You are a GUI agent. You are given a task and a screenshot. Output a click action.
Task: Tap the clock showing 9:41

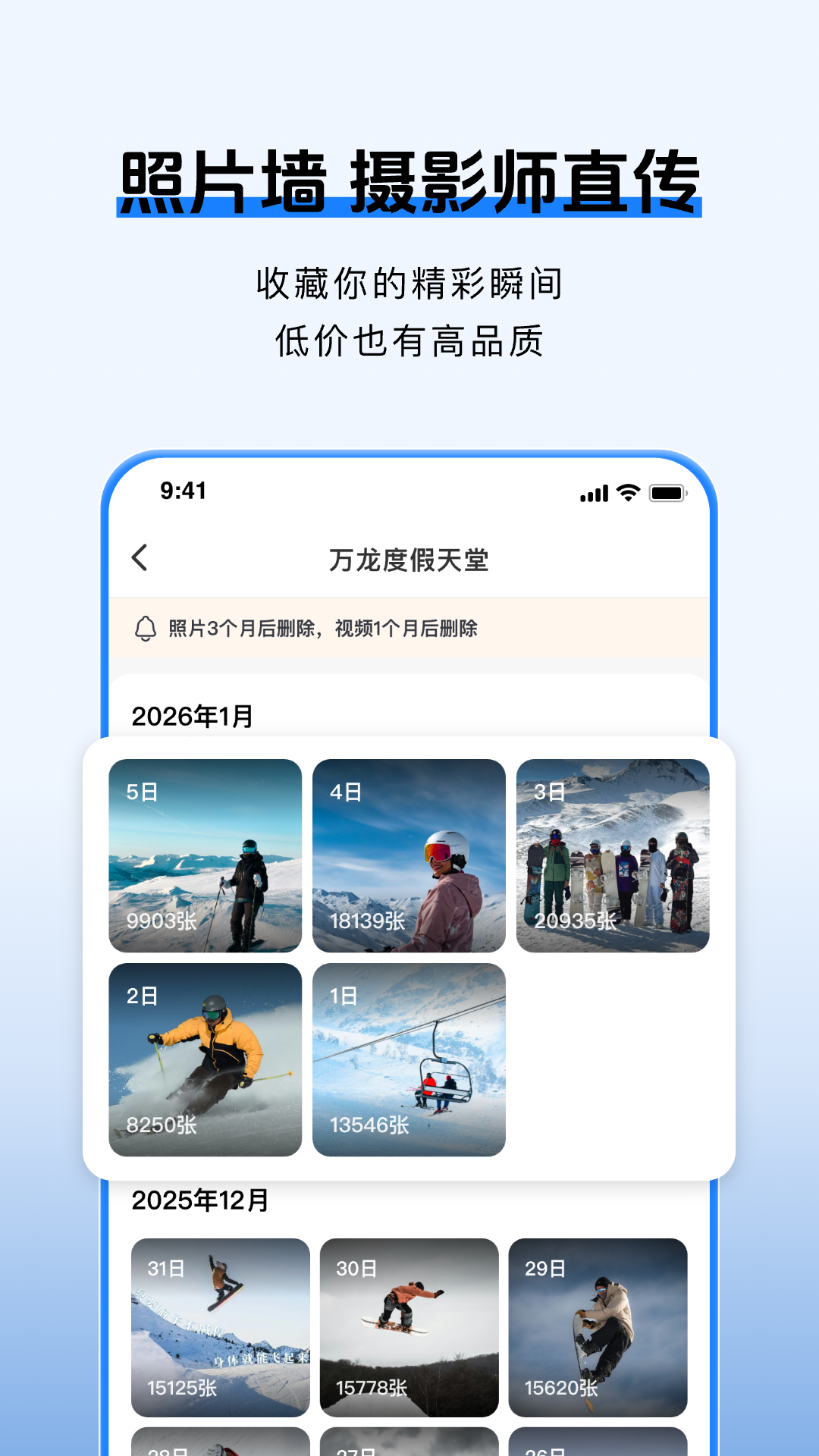[x=182, y=492]
